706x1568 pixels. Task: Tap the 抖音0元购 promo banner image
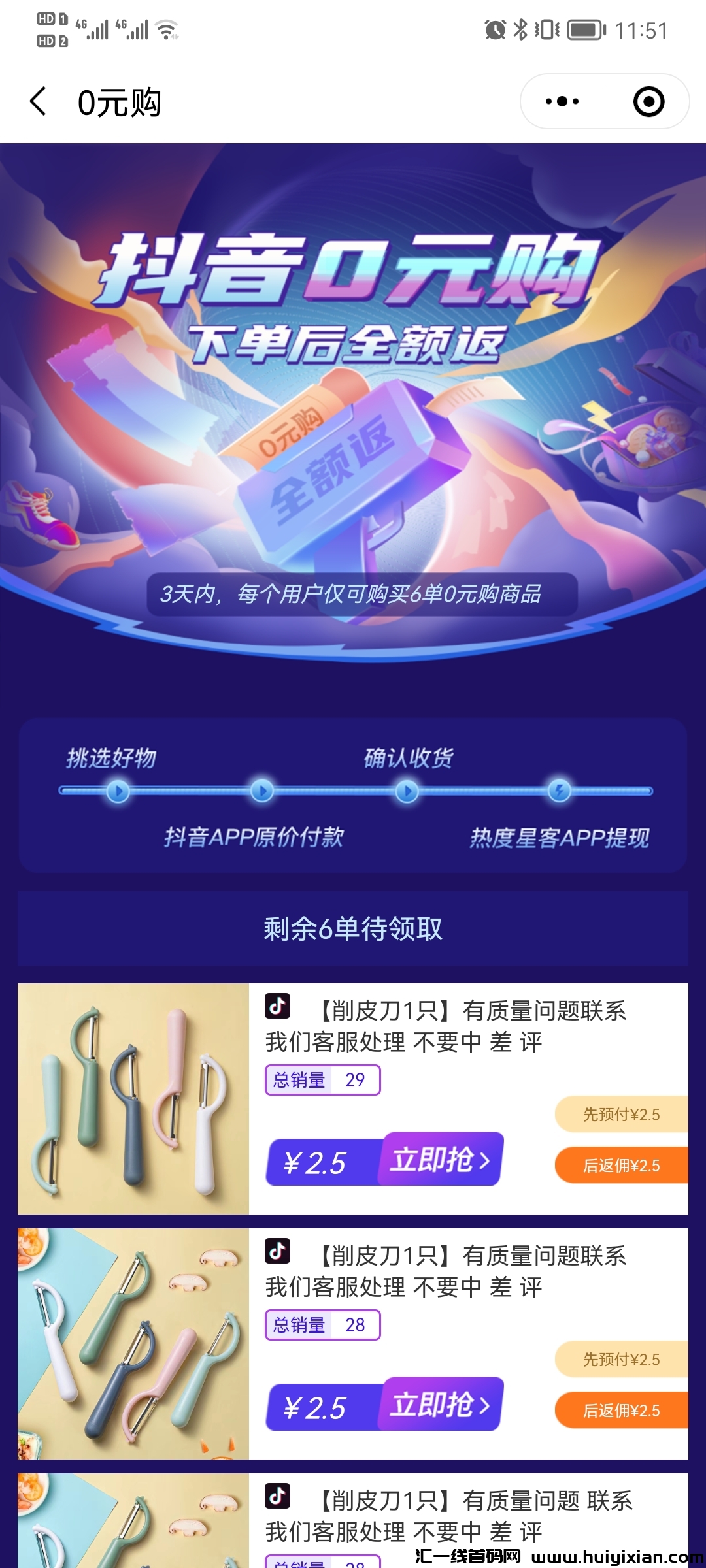tap(353, 392)
